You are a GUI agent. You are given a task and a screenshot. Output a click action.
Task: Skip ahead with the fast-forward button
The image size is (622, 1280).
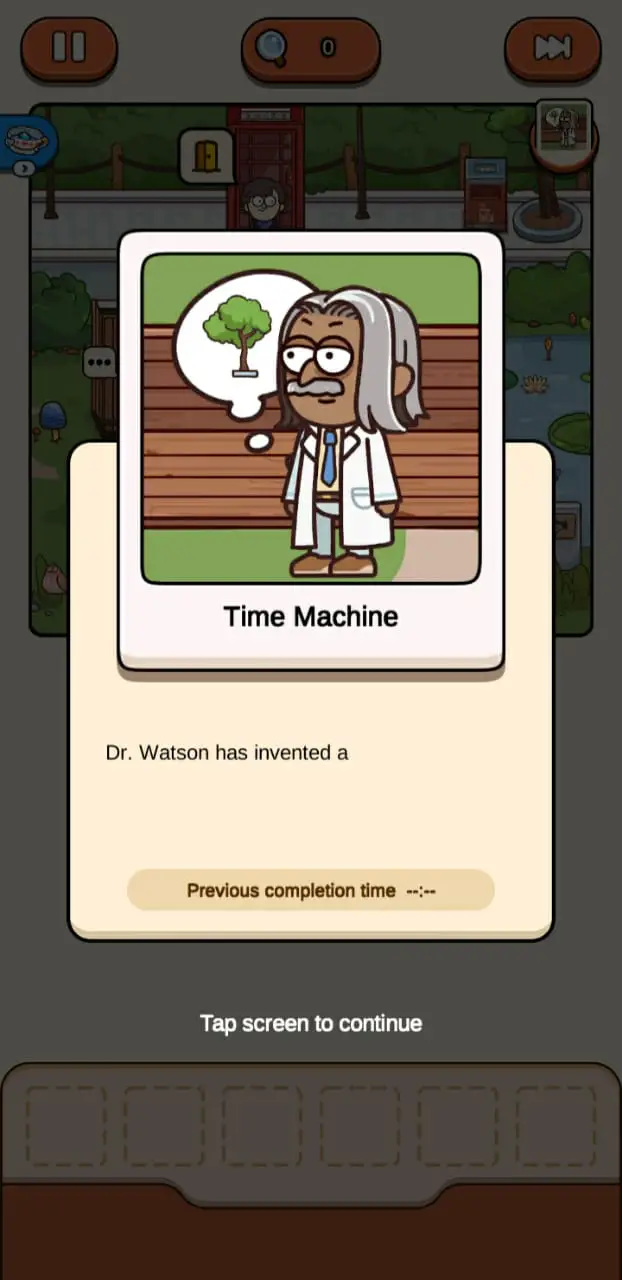point(552,48)
